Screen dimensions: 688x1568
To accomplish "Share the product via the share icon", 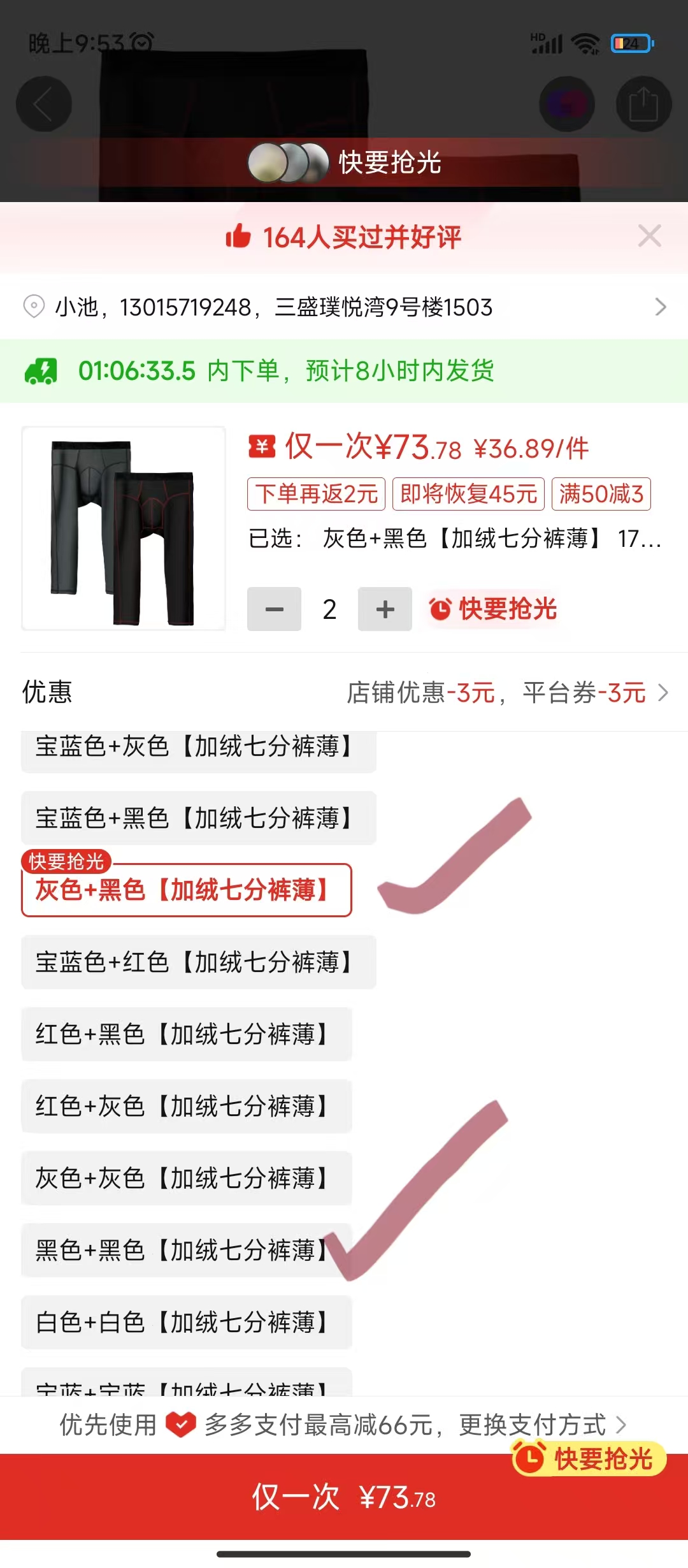I will (643, 104).
